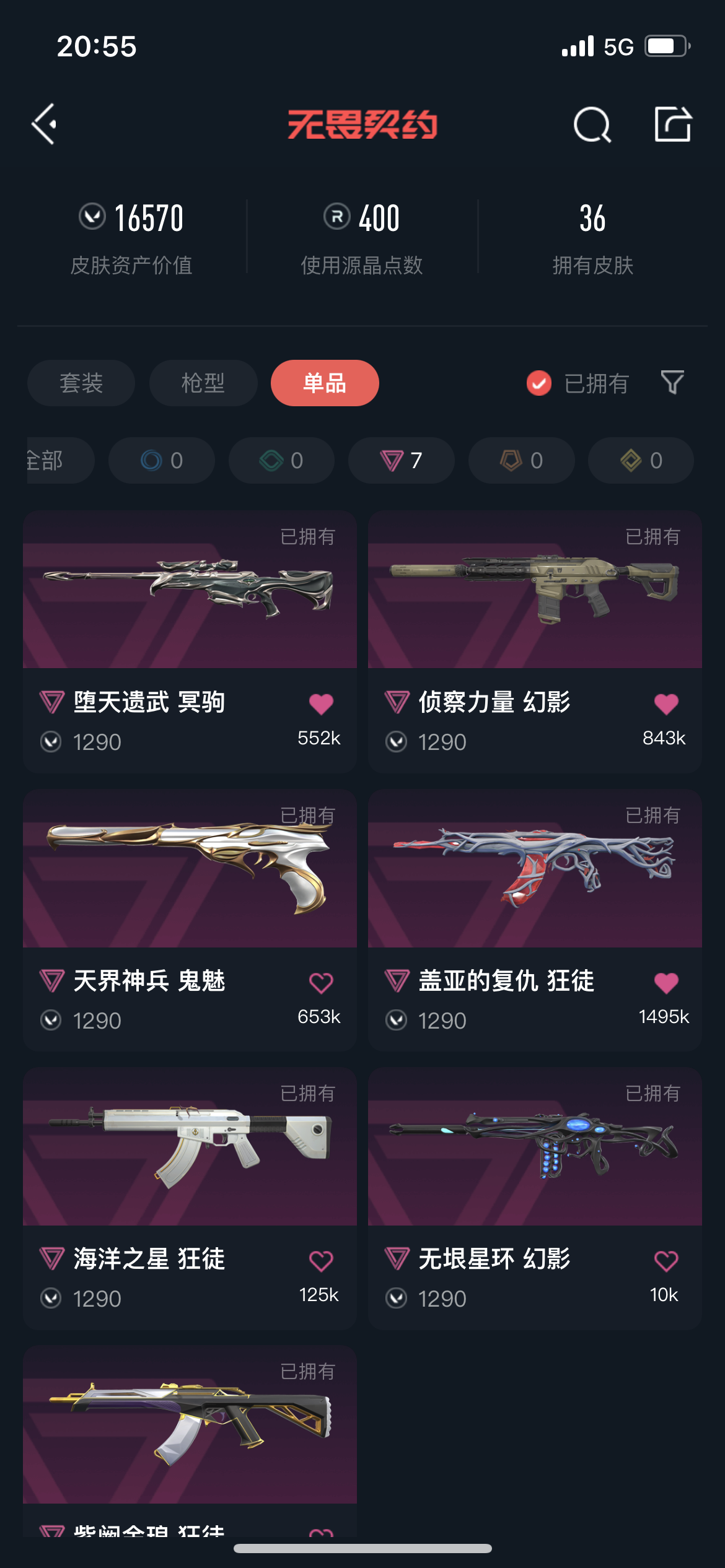Filter by the yellow diamond tier chip
725x1568 pixels.
pos(641,460)
